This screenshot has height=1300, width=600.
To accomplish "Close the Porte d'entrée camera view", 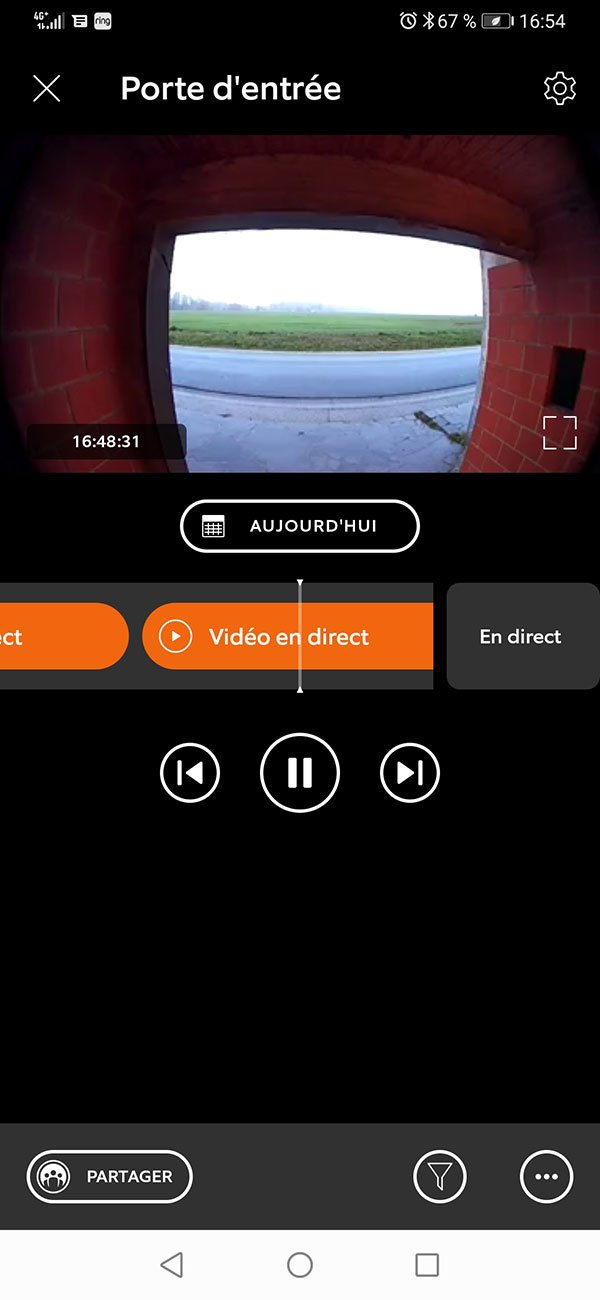I will 47,89.
